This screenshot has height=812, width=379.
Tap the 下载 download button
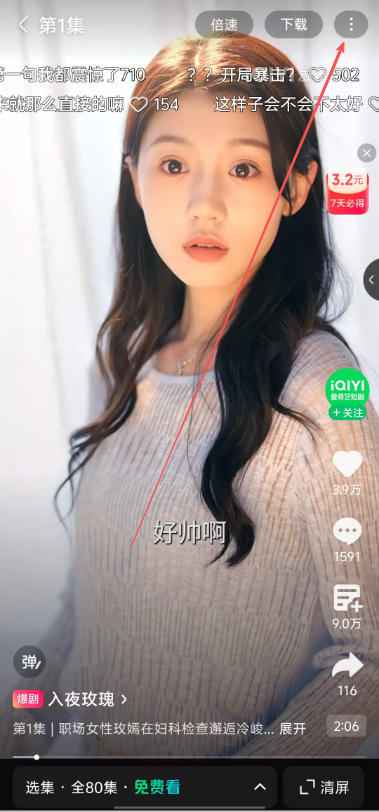(x=294, y=24)
